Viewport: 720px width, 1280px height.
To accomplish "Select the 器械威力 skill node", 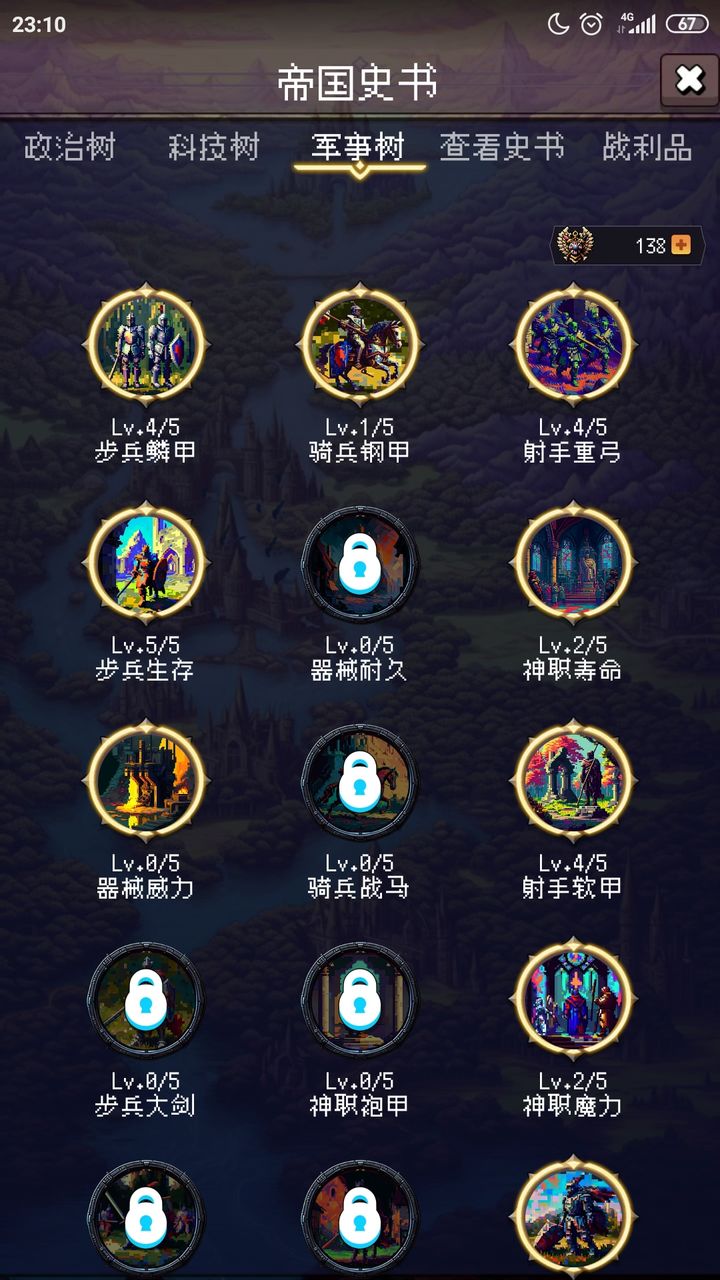I will (x=146, y=781).
